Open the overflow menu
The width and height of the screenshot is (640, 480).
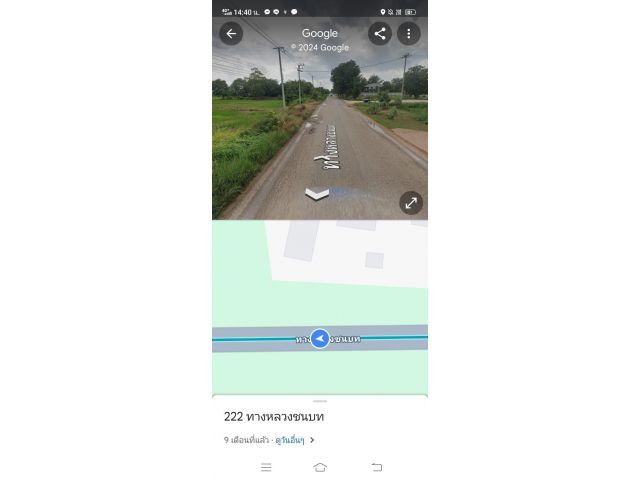408,33
